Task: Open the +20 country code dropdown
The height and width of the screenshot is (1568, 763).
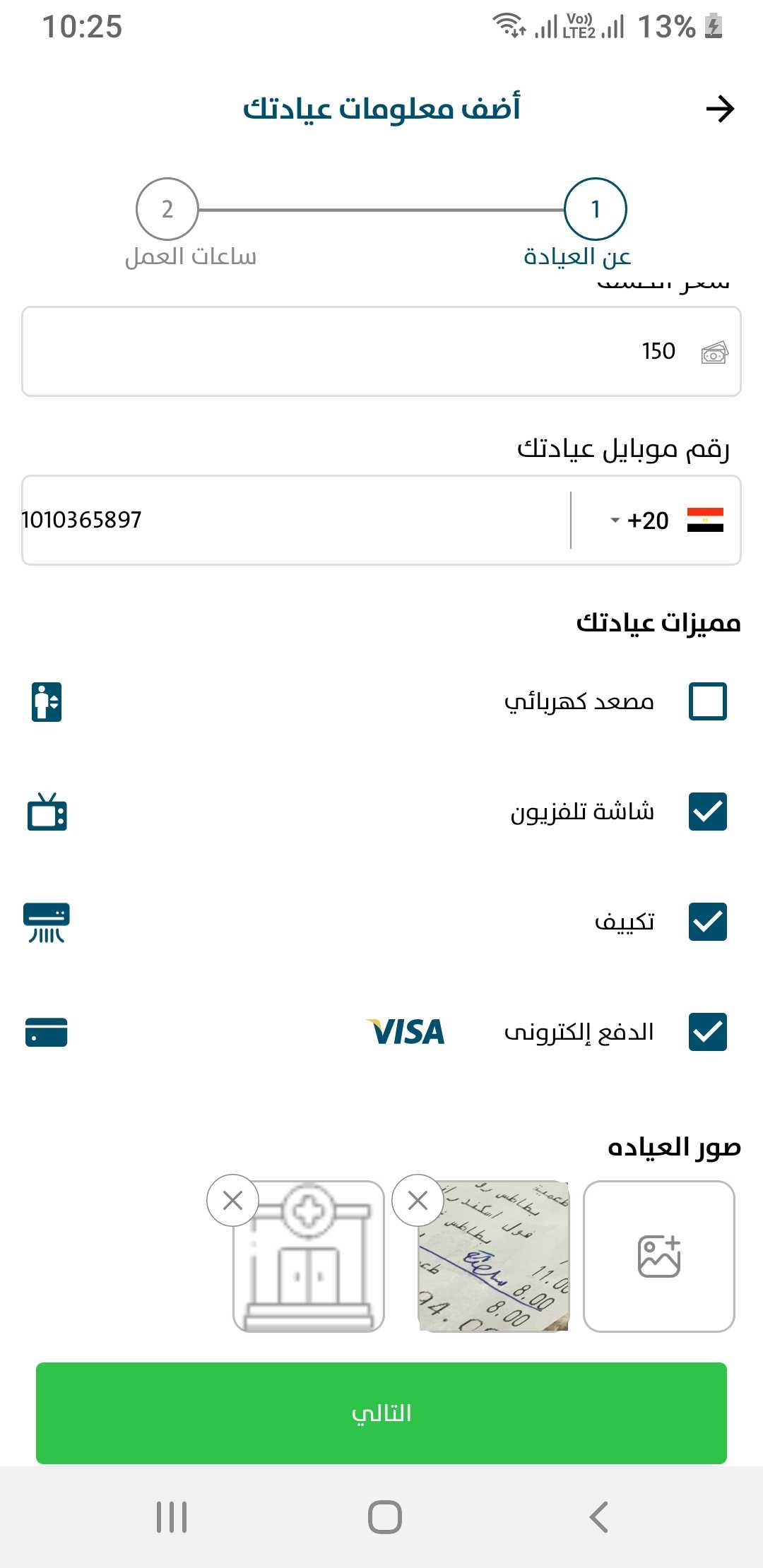Action: tap(639, 521)
